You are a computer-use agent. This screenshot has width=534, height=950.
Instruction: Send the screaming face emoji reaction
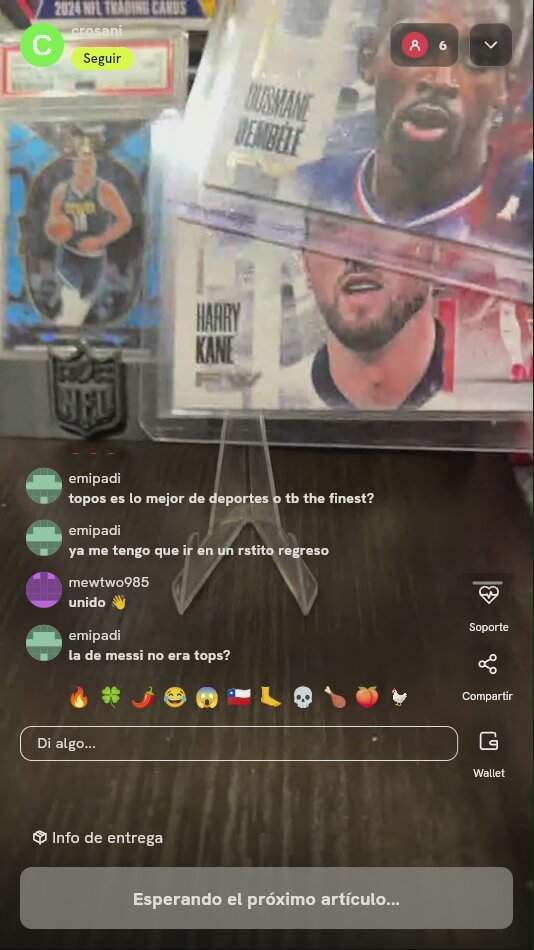pos(207,697)
